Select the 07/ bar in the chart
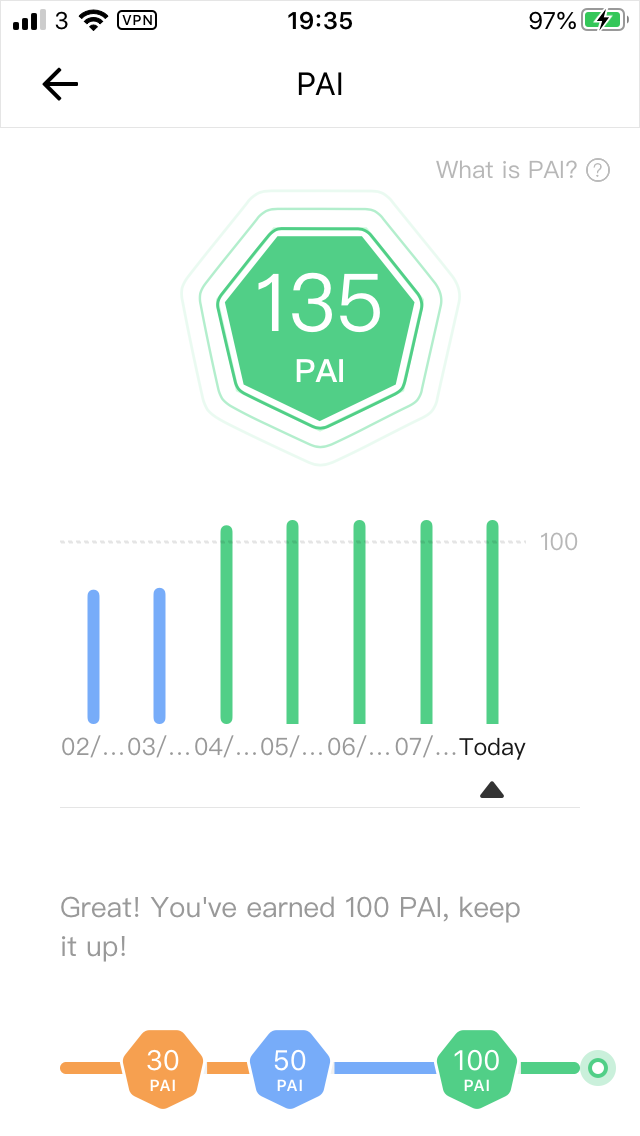Image resolution: width=640 pixels, height=1136 pixels. pyautogui.click(x=426, y=622)
